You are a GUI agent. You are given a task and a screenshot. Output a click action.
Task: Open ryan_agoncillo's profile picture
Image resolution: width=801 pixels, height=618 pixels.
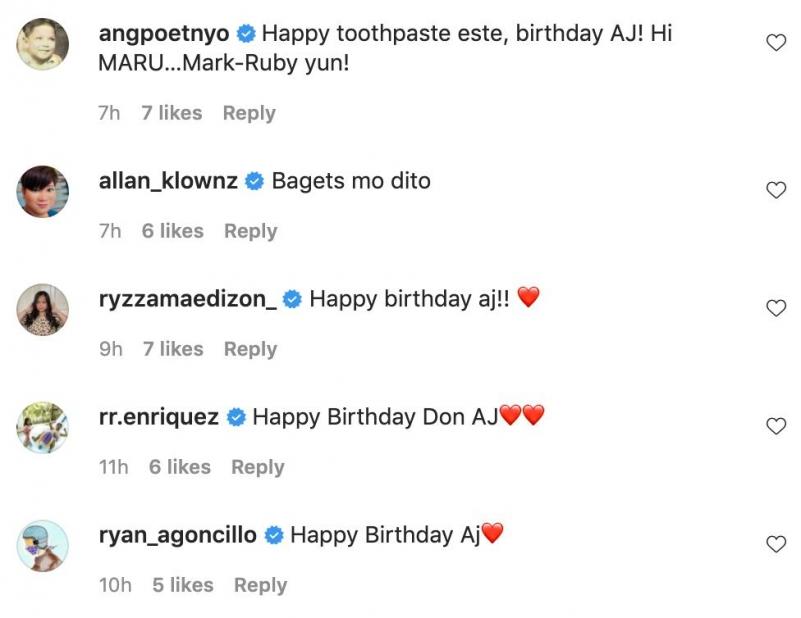click(x=43, y=545)
